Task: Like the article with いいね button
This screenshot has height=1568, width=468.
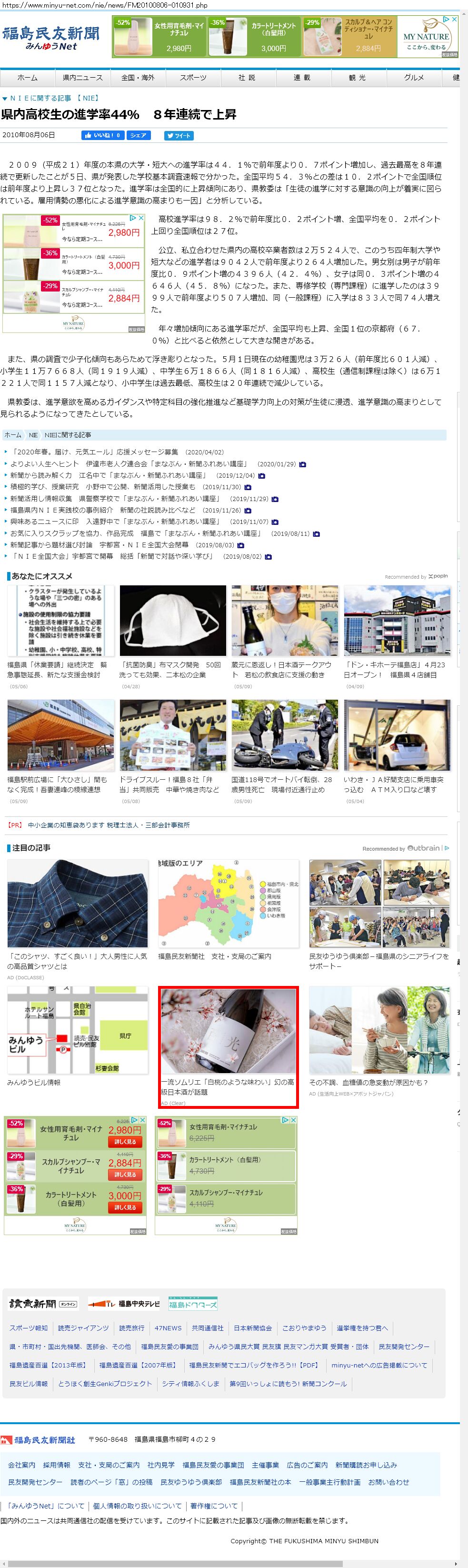Action: pyautogui.click(x=102, y=135)
